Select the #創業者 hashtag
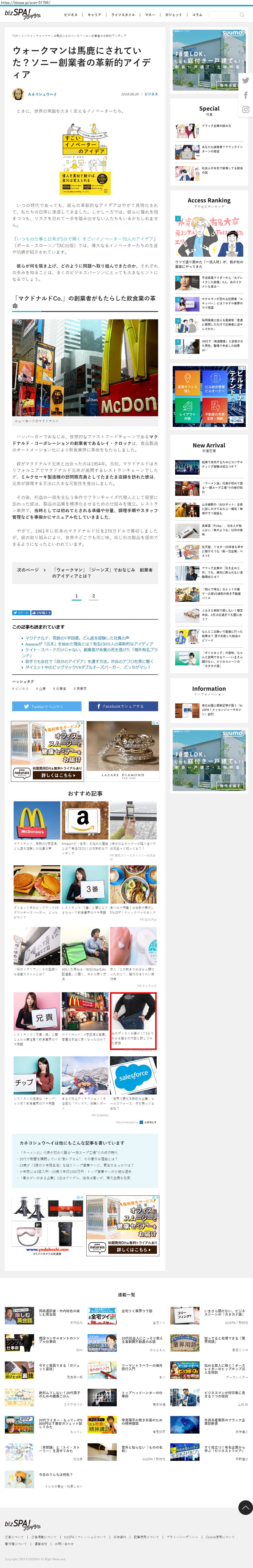Image resolution: width=253 pixels, height=1568 pixels. tap(60, 689)
